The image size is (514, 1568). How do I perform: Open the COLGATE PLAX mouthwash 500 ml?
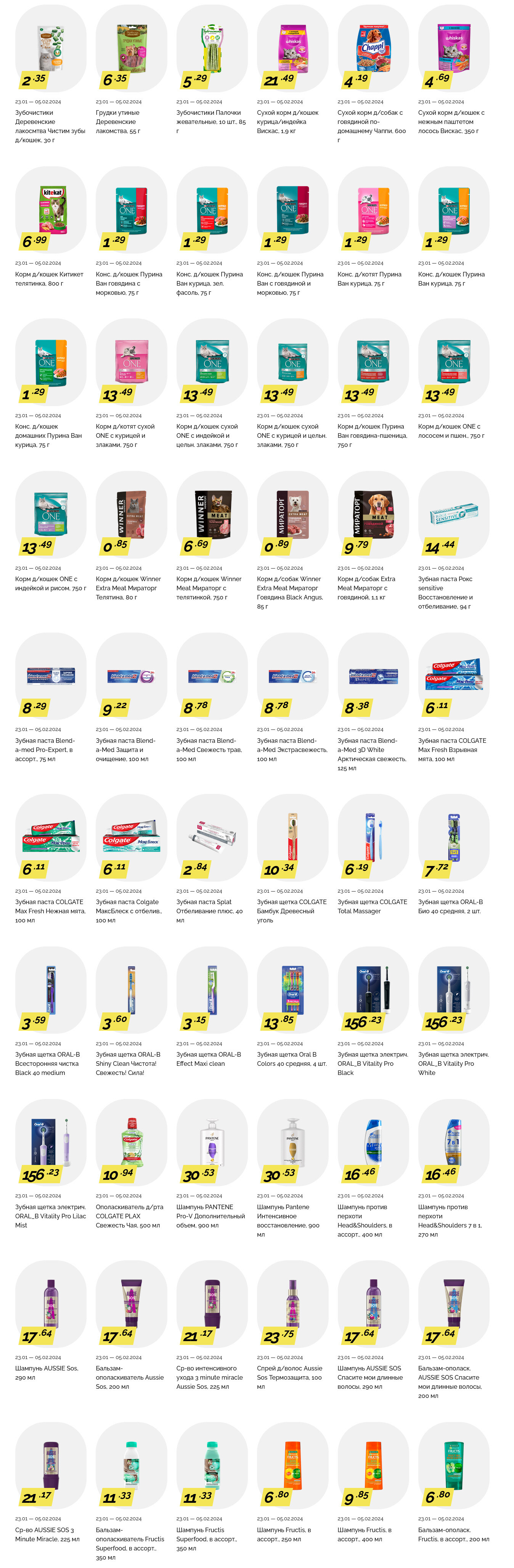(131, 1141)
